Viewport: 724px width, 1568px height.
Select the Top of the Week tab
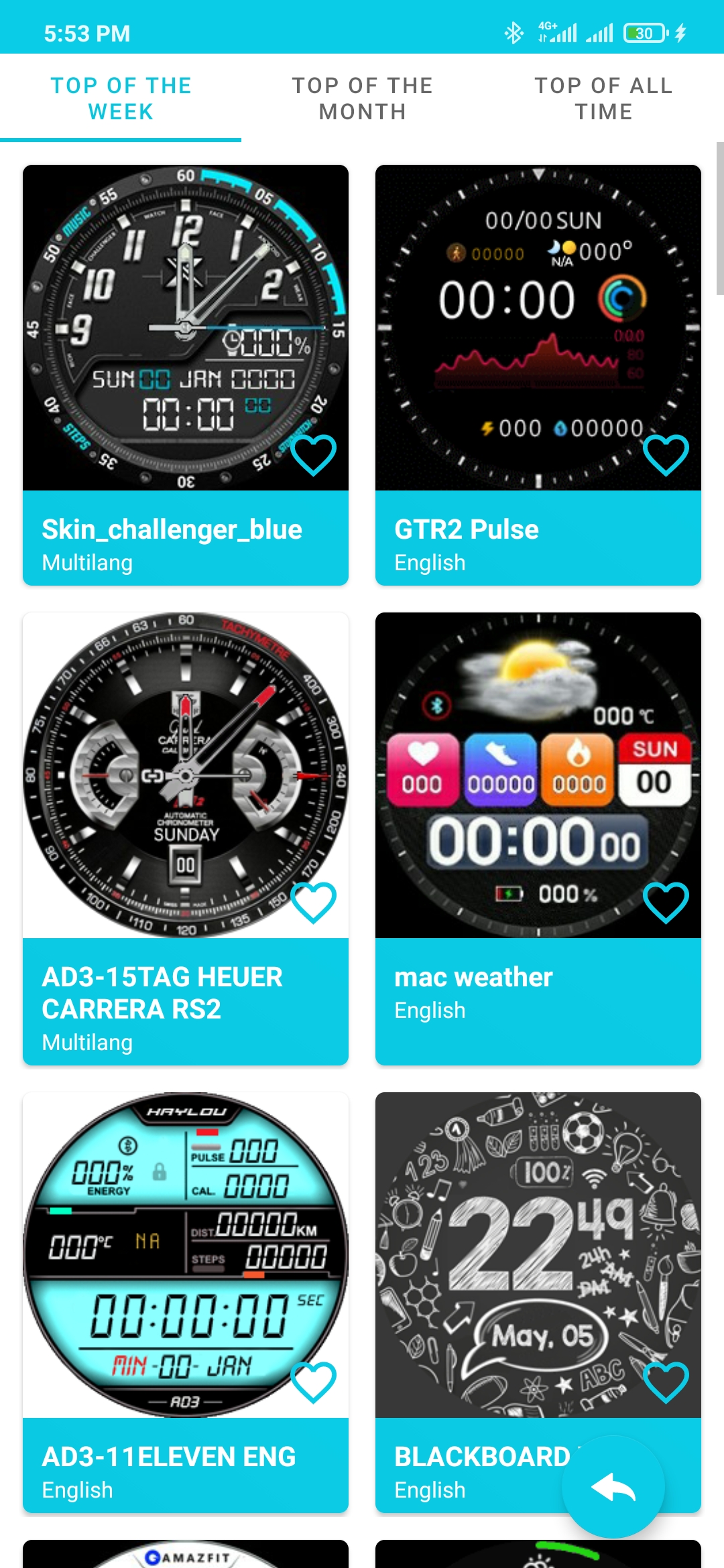[x=121, y=99]
